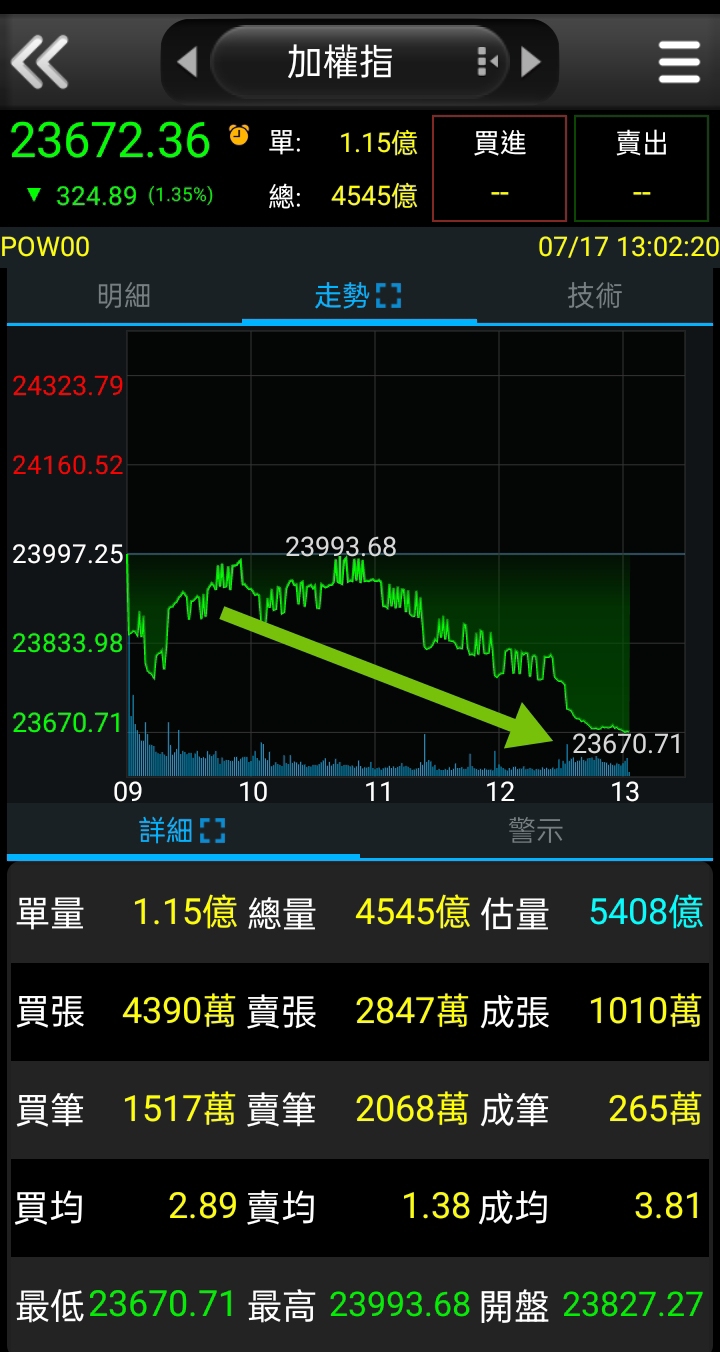Switch to the 明細 tab
The image size is (720, 1352).
124,296
